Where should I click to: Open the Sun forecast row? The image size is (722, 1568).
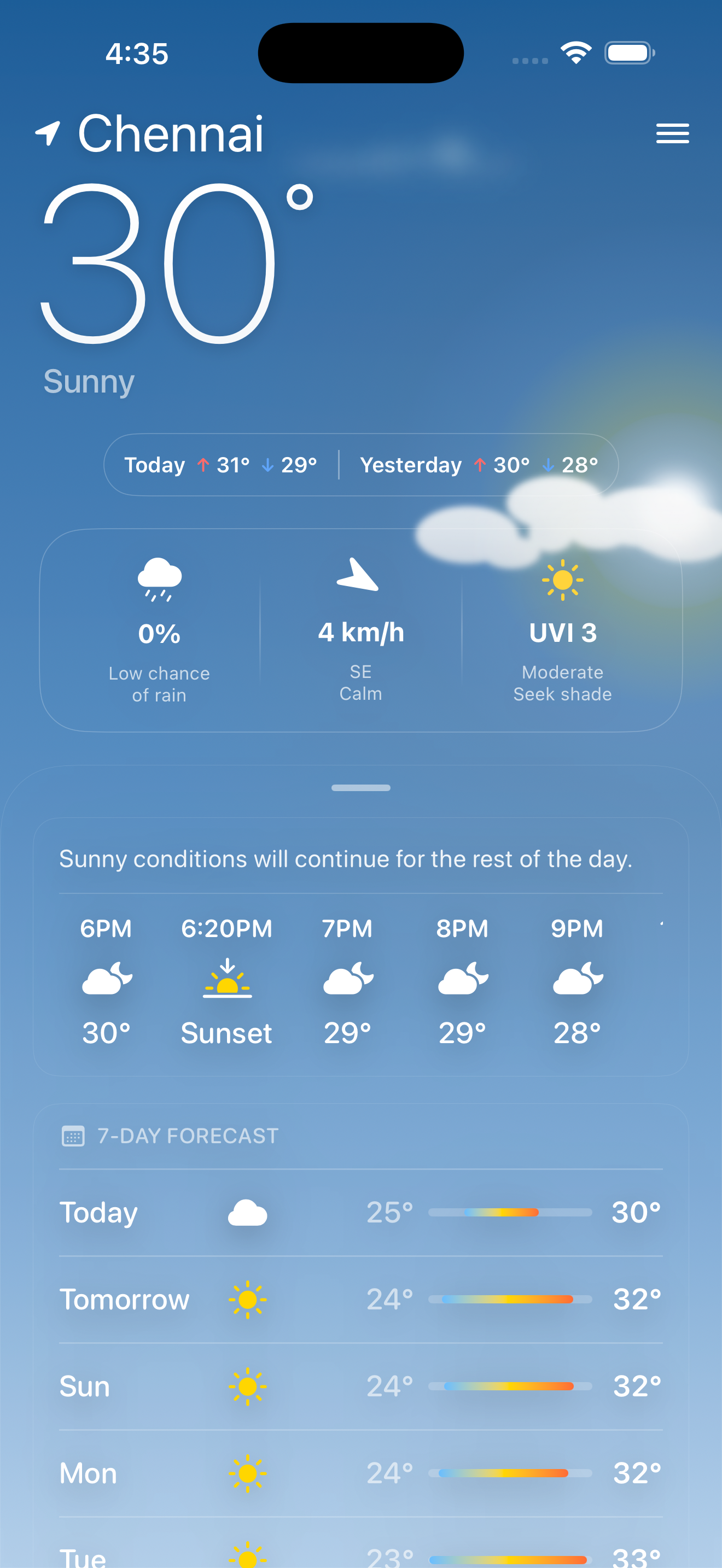coord(360,1386)
